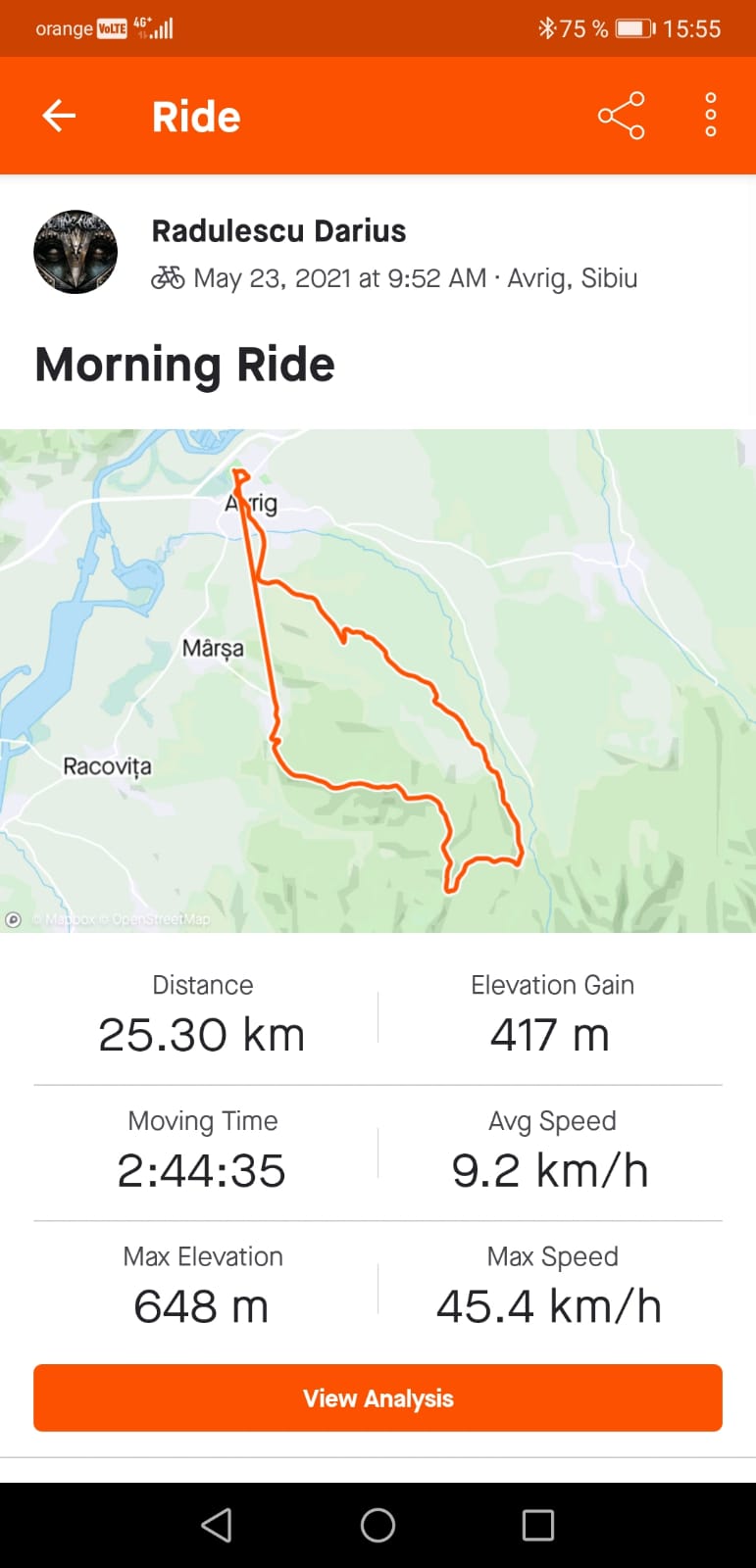Open the ride route map

tap(378, 680)
